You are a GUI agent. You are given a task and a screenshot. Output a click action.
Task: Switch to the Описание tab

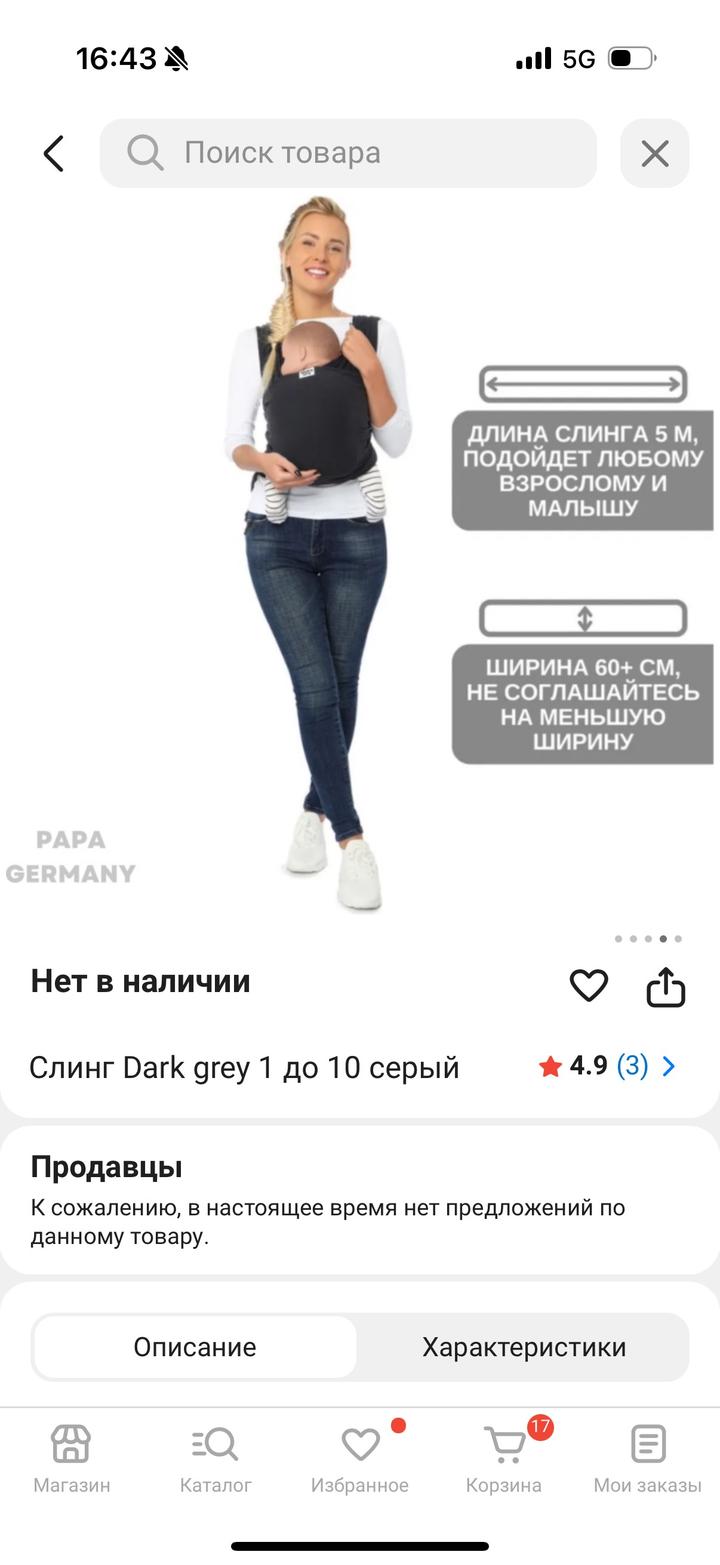pyautogui.click(x=195, y=1346)
